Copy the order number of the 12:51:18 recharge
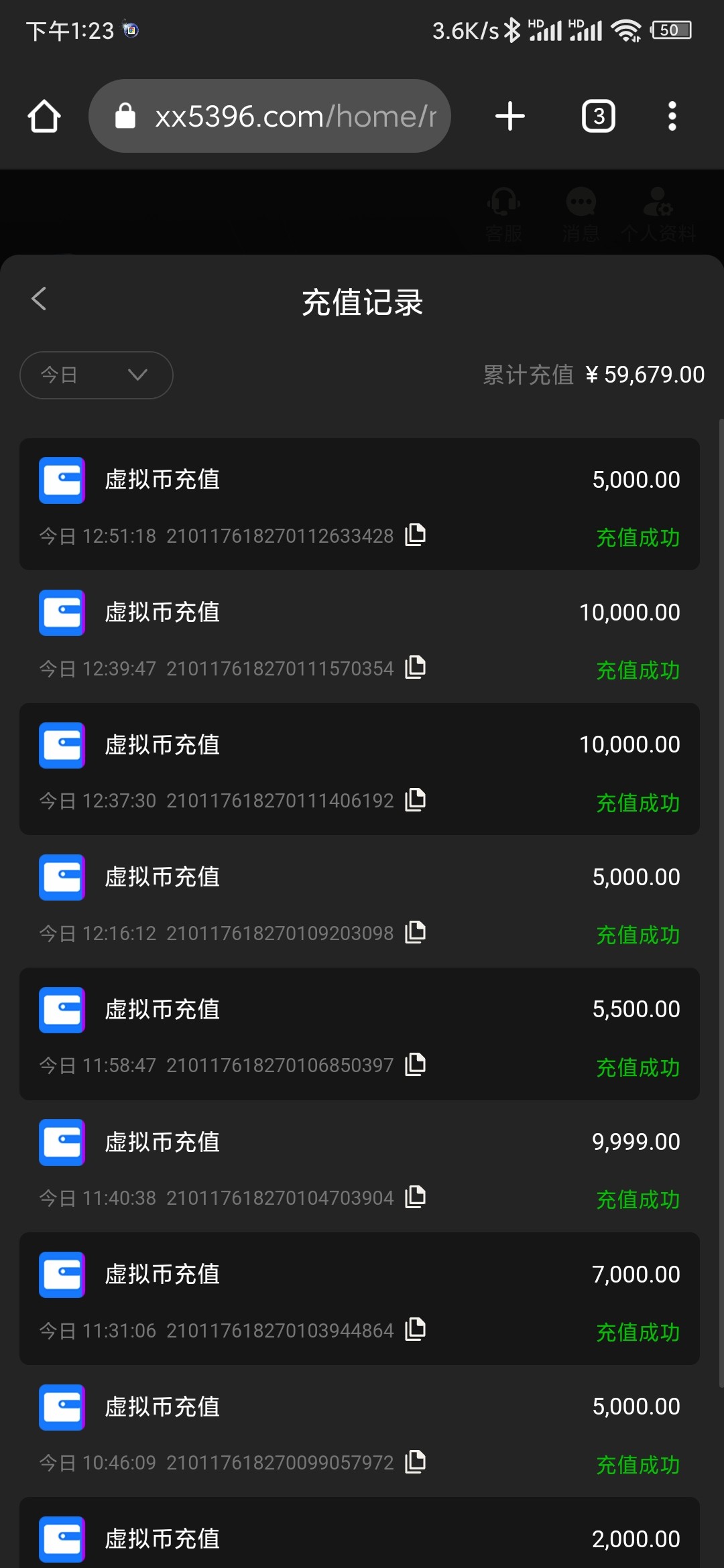 pos(416,535)
